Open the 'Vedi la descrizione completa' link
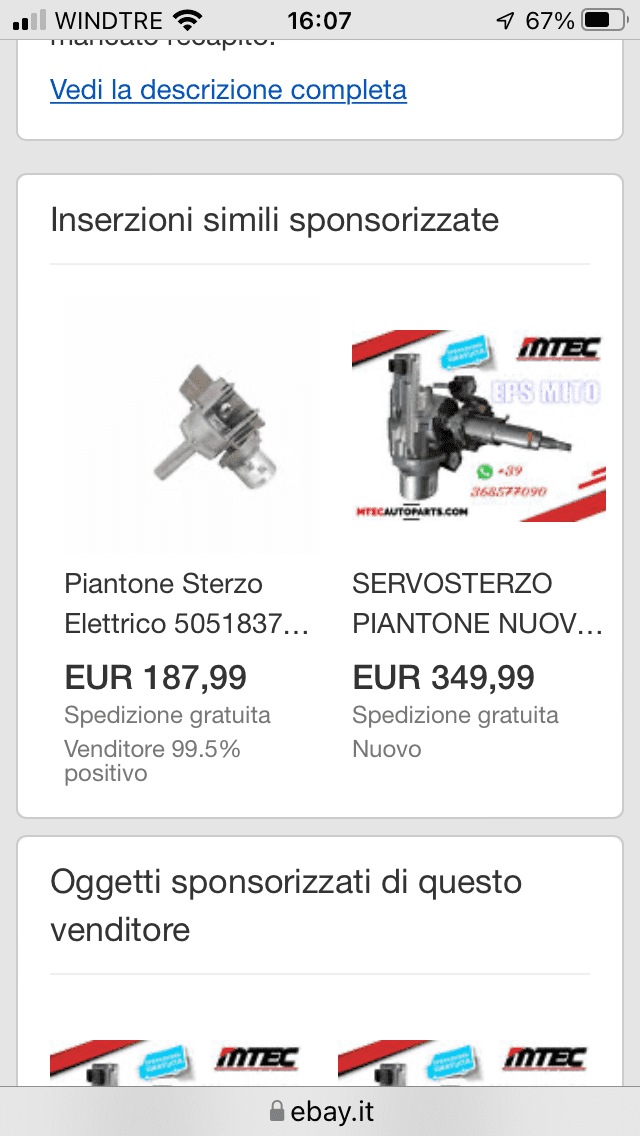 click(x=228, y=91)
